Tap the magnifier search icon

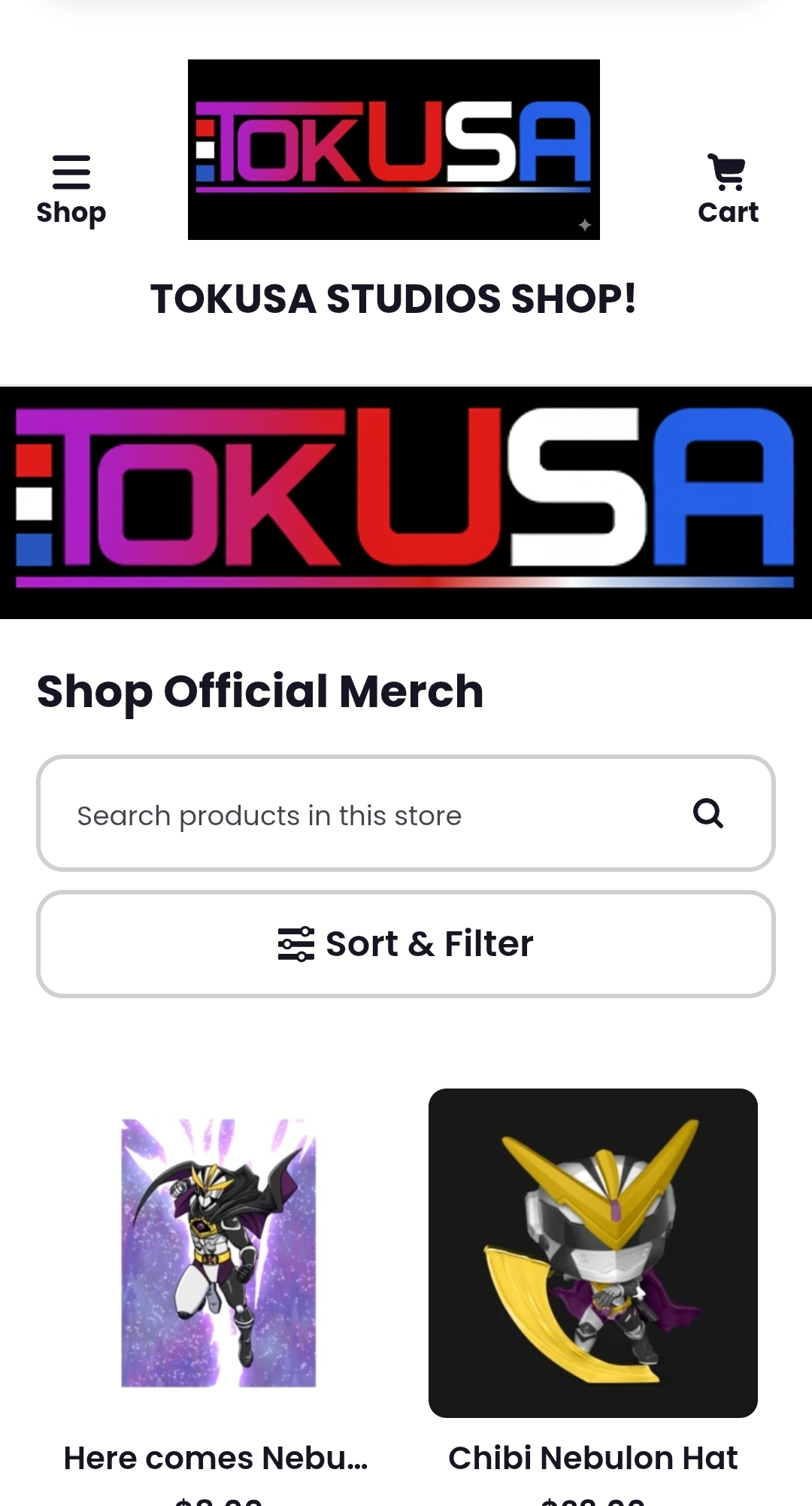pyautogui.click(x=707, y=813)
